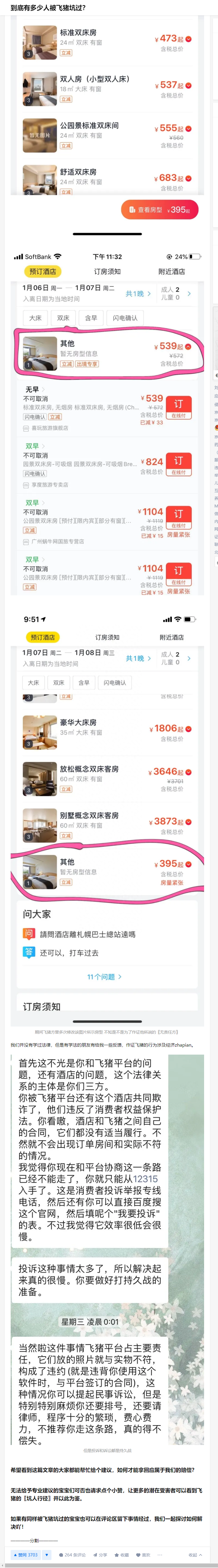Save the answer with 收藏

click(122, 1554)
